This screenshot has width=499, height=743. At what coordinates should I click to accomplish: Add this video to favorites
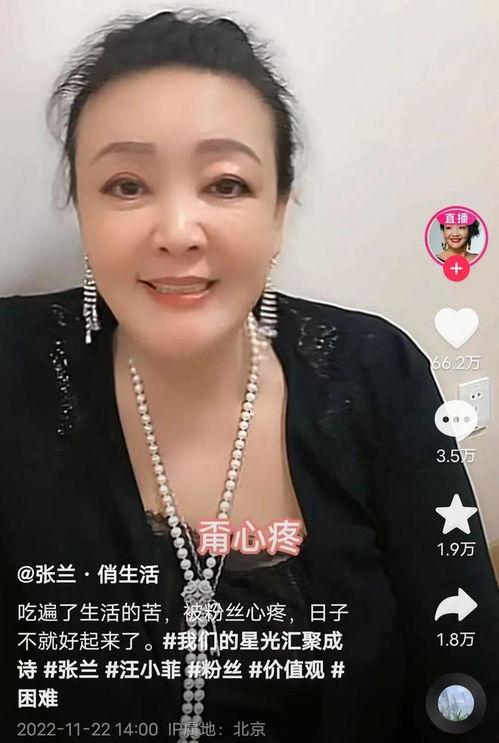456,515
